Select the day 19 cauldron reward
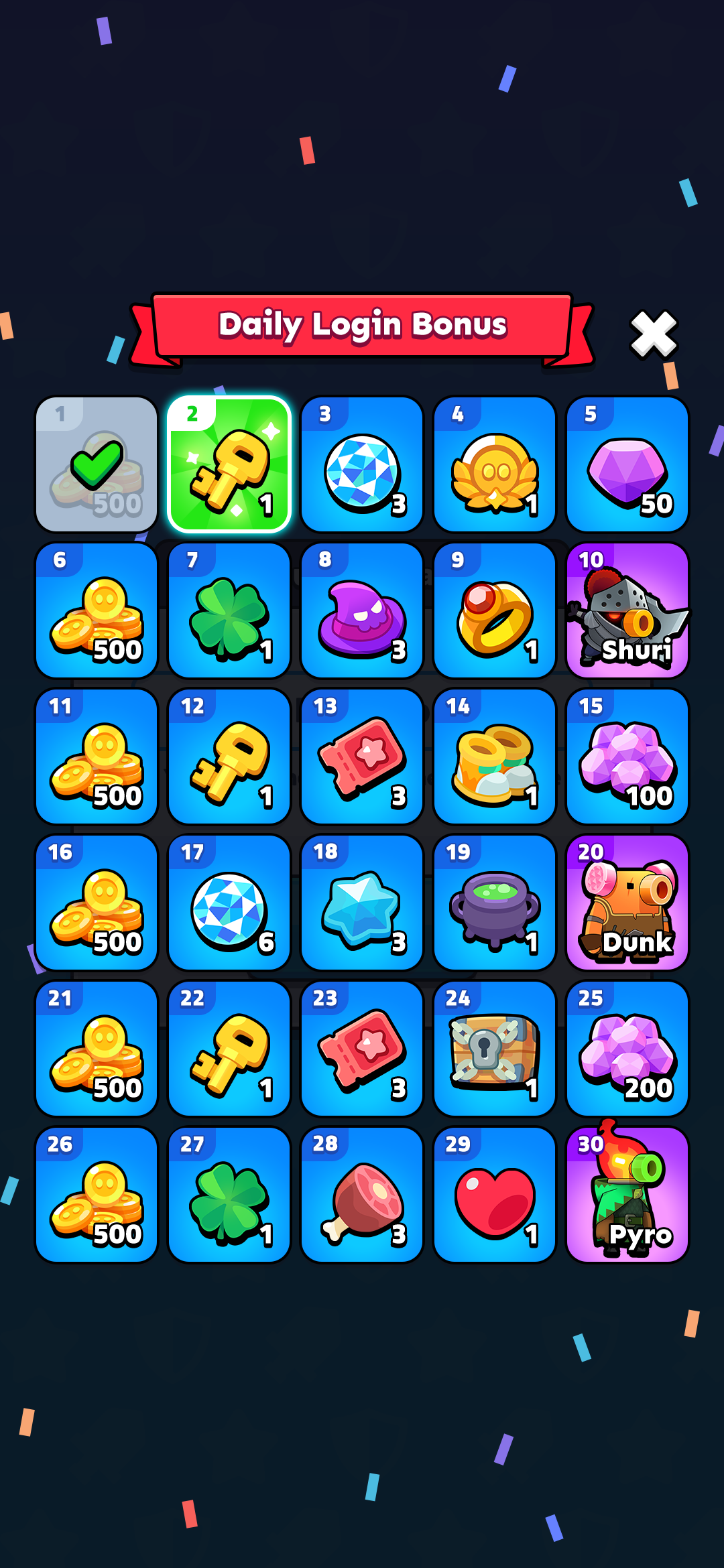Screen dimensions: 724x1568 495,903
